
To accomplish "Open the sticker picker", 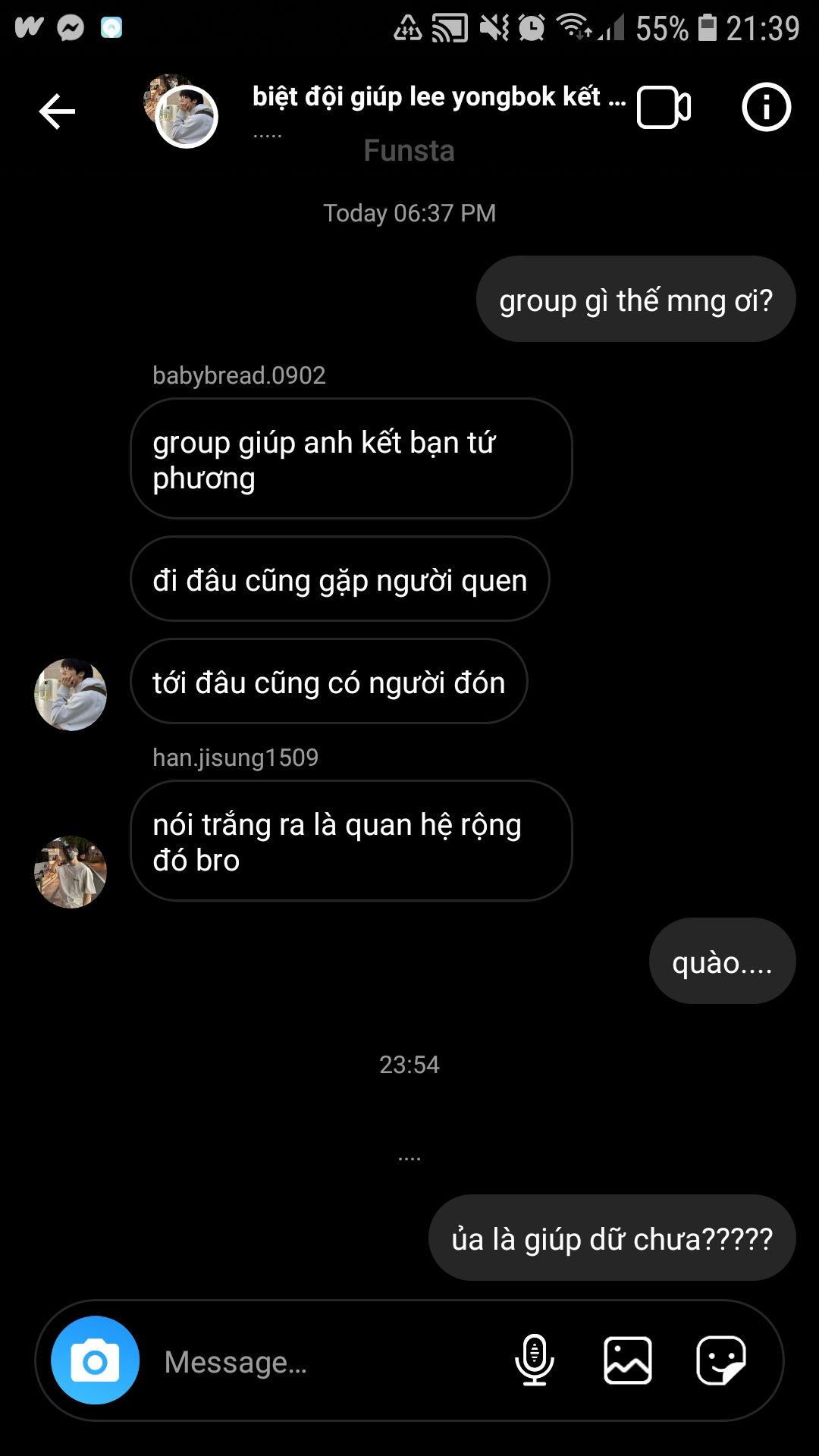I will pyautogui.click(x=720, y=1360).
